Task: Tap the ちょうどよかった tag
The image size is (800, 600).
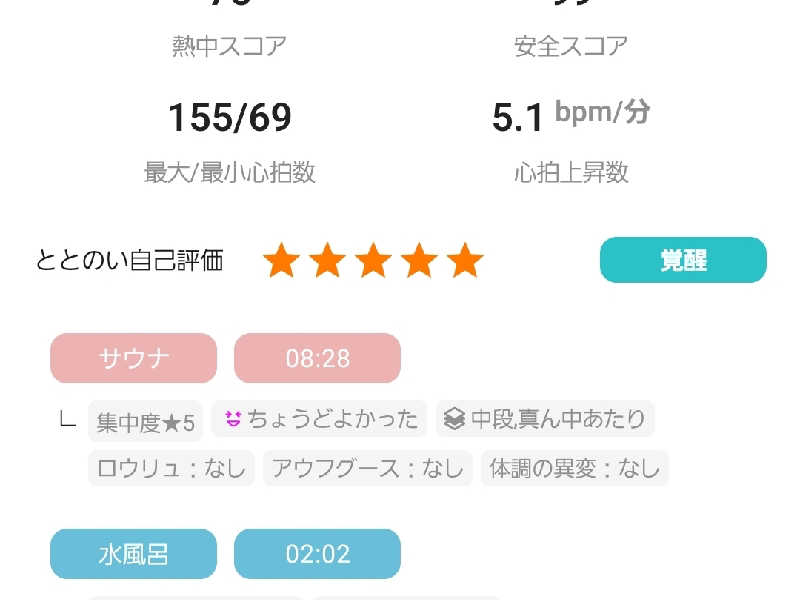Action: 320,420
